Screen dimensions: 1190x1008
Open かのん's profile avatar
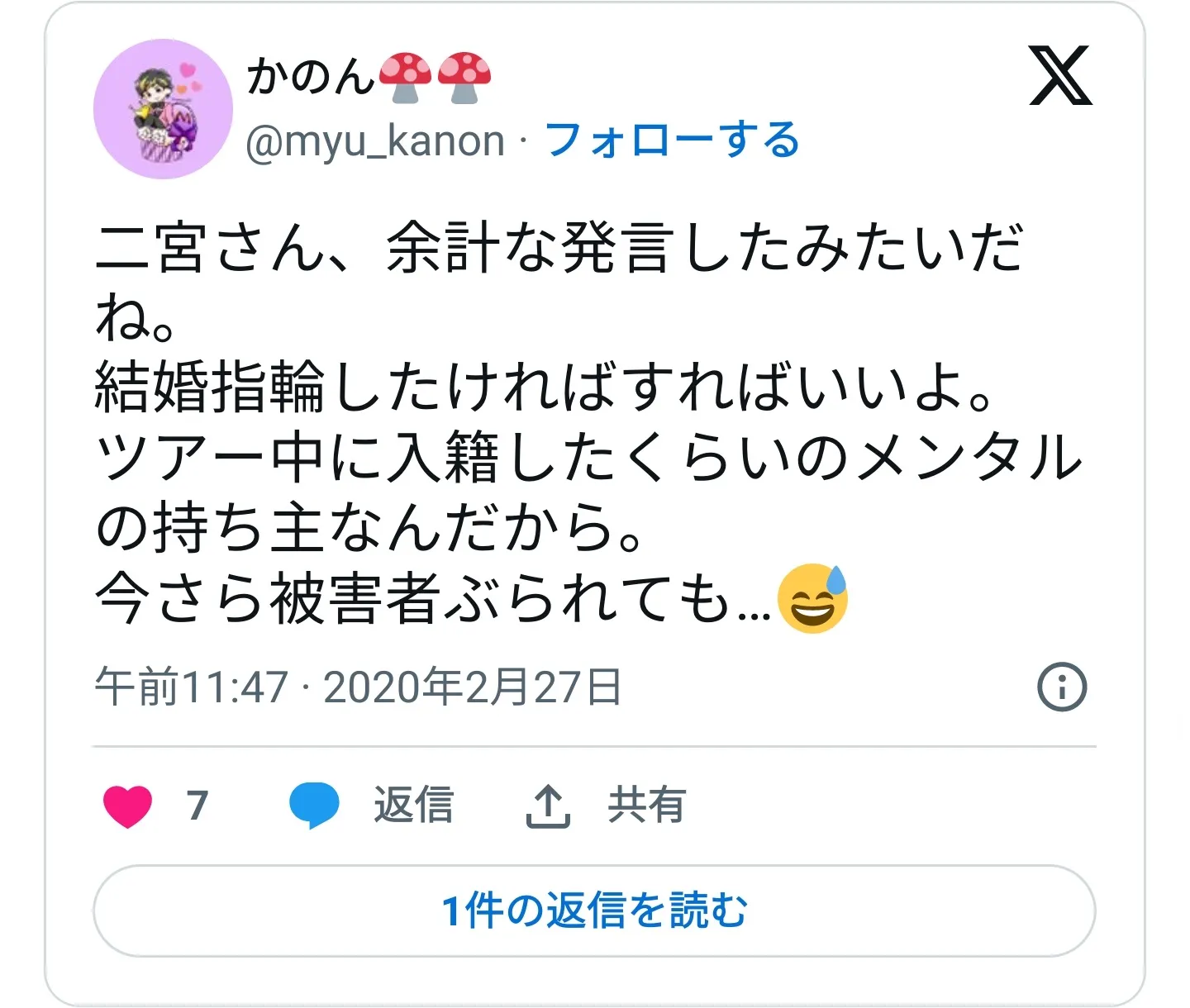[x=163, y=108]
